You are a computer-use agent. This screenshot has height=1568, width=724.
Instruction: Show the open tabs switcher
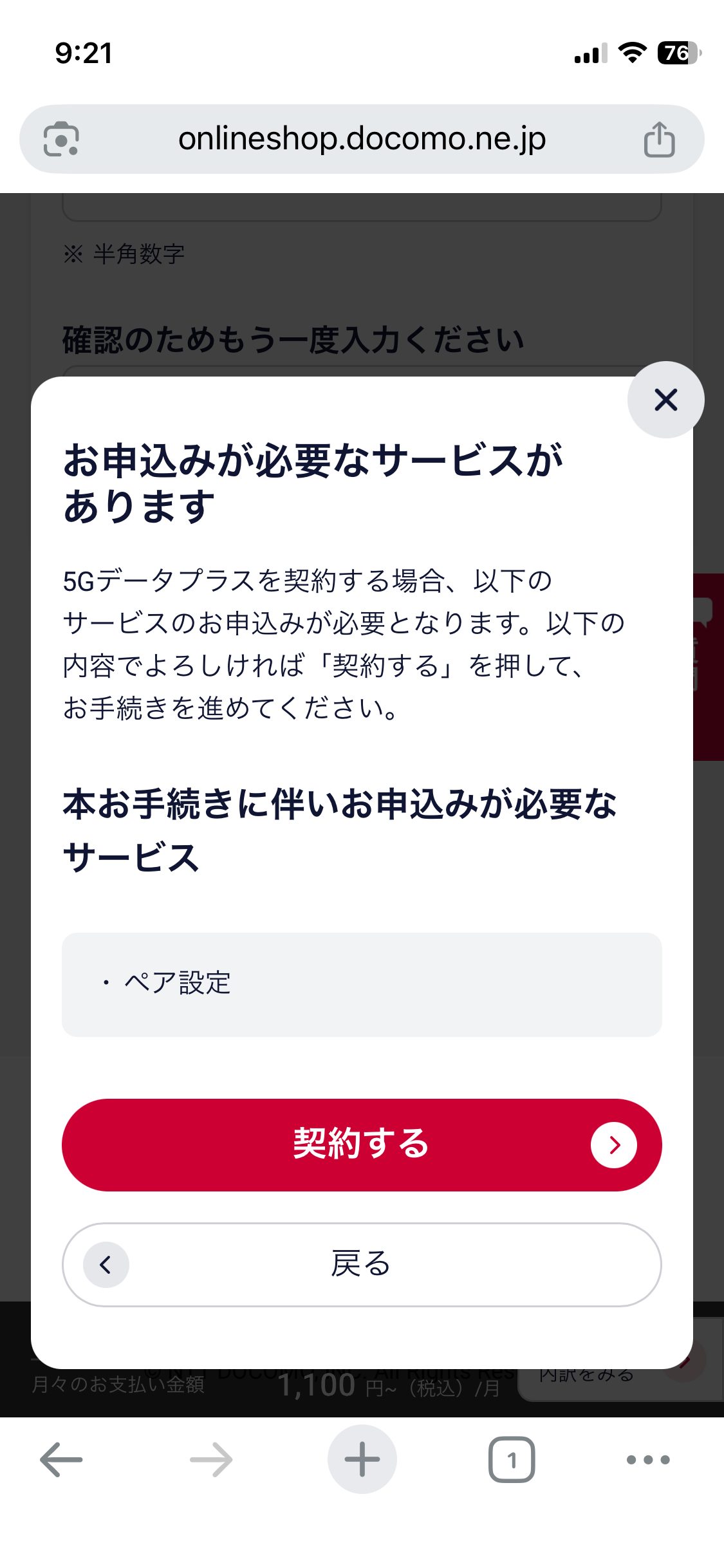pos(512,1459)
